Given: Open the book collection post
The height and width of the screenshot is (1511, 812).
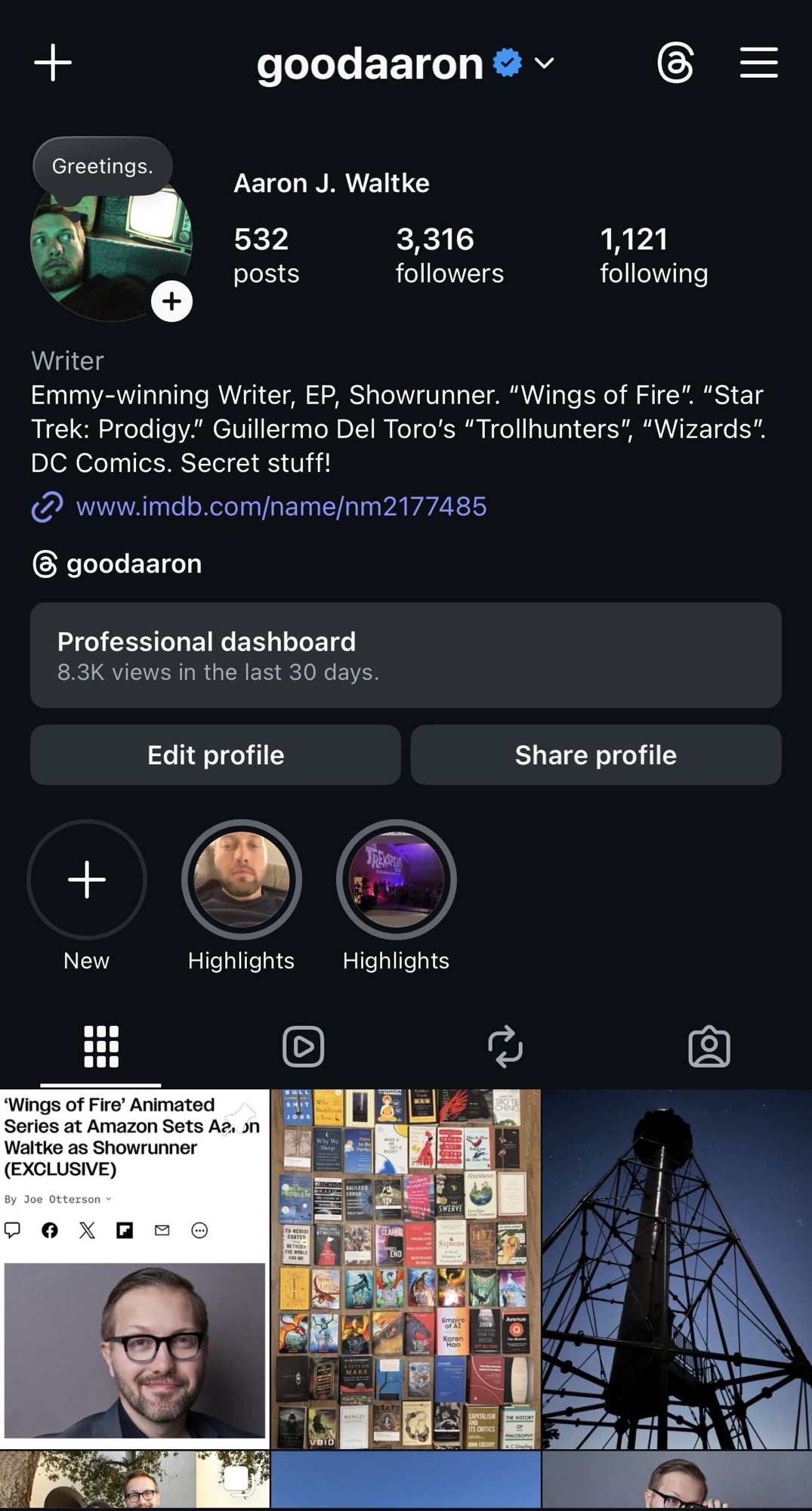Looking at the screenshot, I should coord(406,1269).
